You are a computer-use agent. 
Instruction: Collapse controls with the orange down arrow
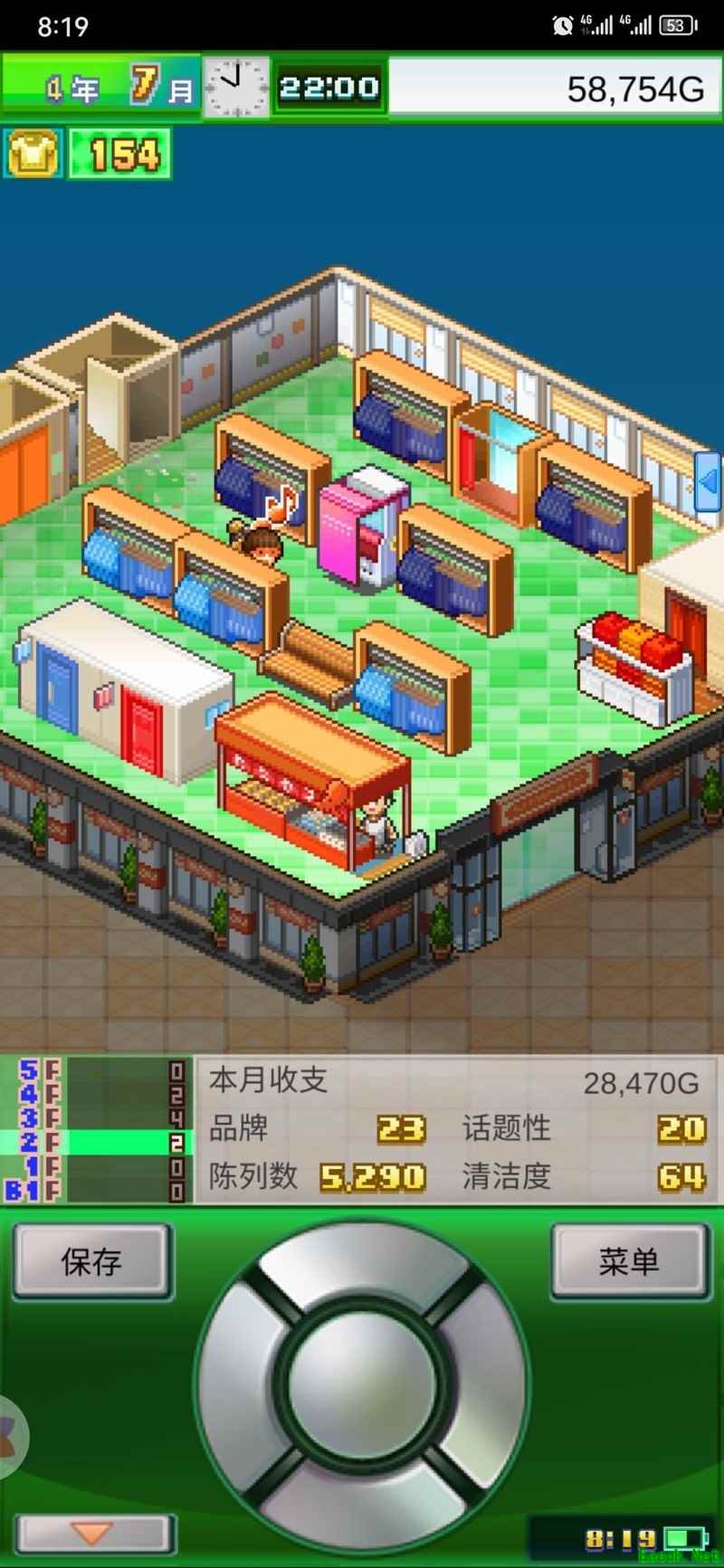(x=93, y=1533)
